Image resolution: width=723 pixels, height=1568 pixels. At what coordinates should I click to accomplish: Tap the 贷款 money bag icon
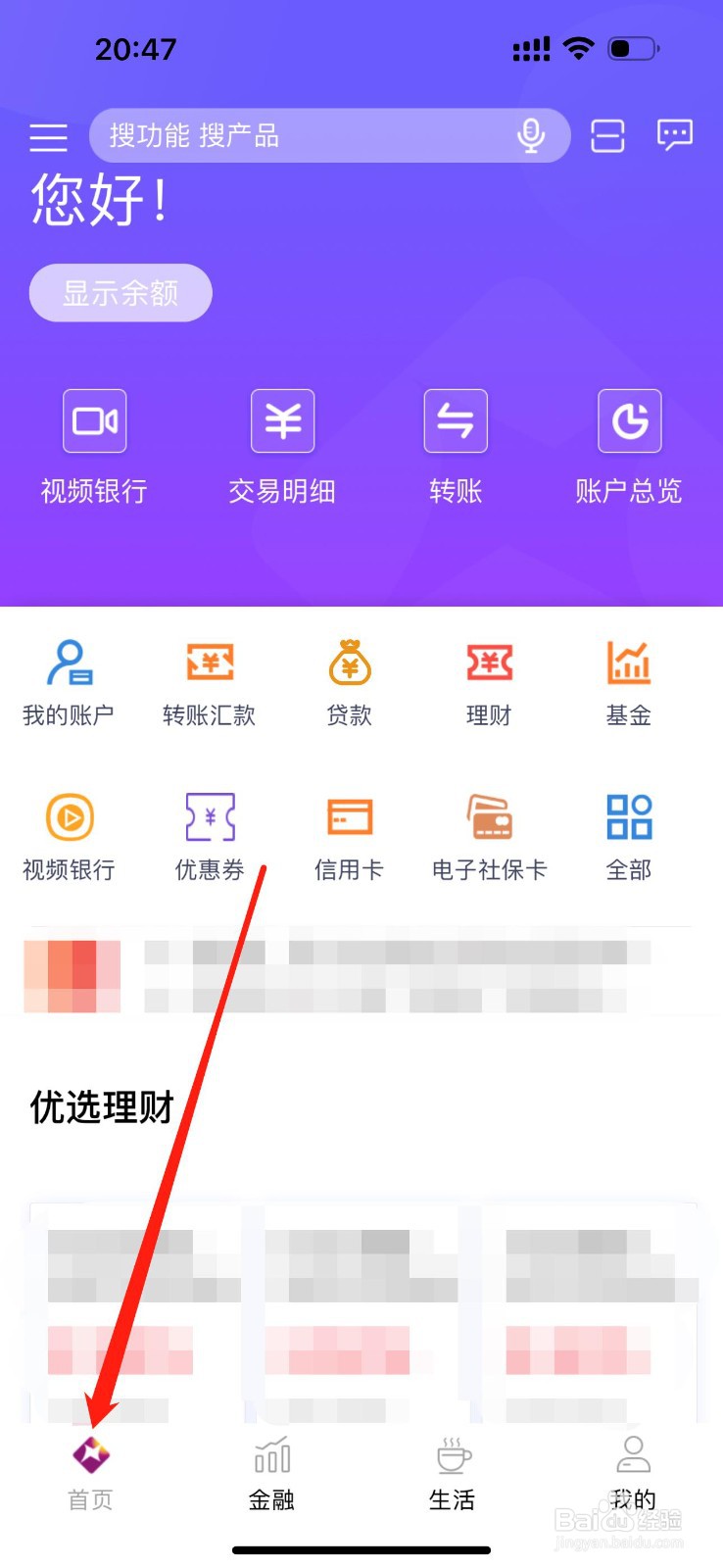348,664
